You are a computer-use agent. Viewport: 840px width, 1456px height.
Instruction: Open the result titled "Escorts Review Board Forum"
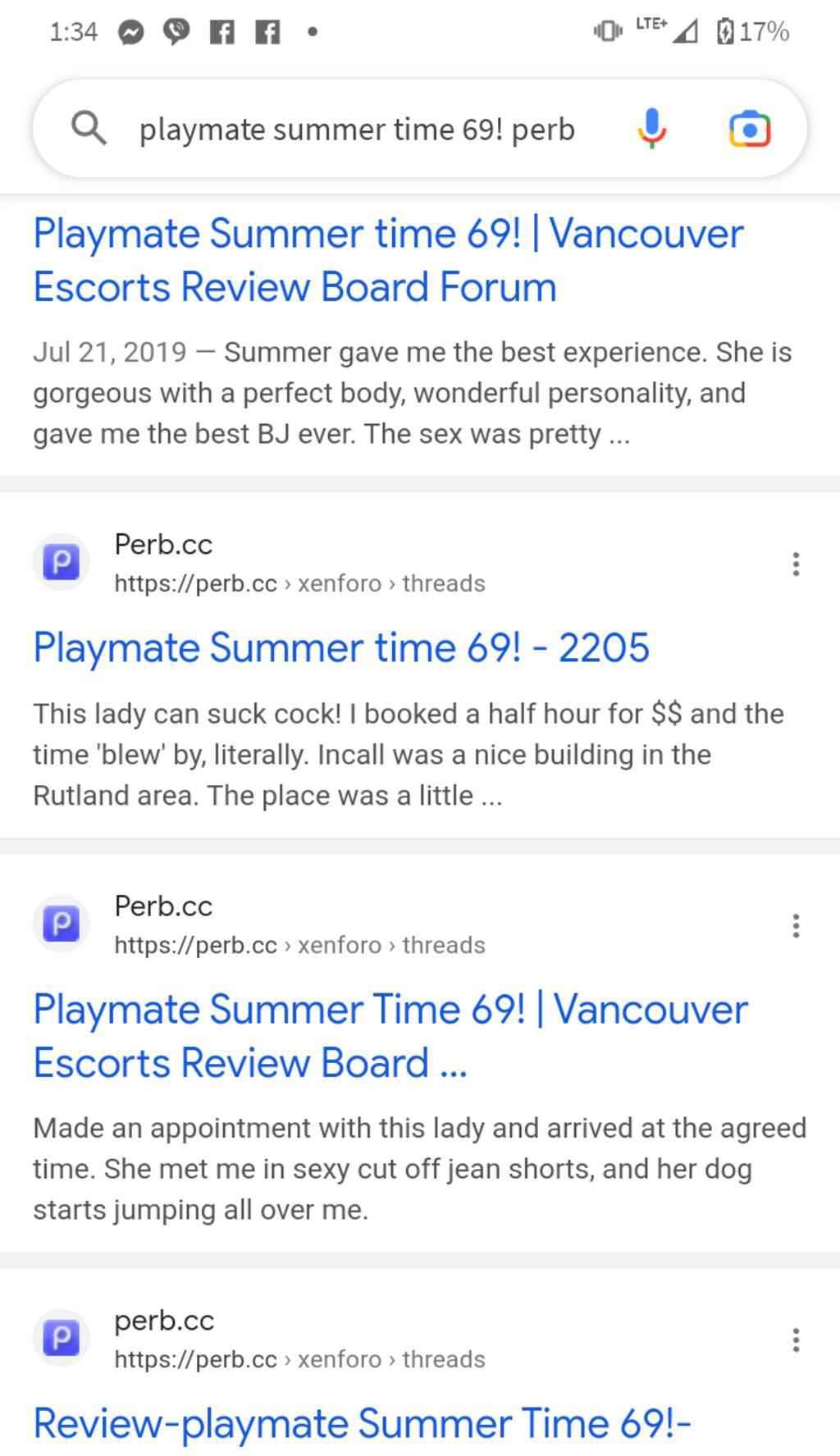click(x=387, y=260)
